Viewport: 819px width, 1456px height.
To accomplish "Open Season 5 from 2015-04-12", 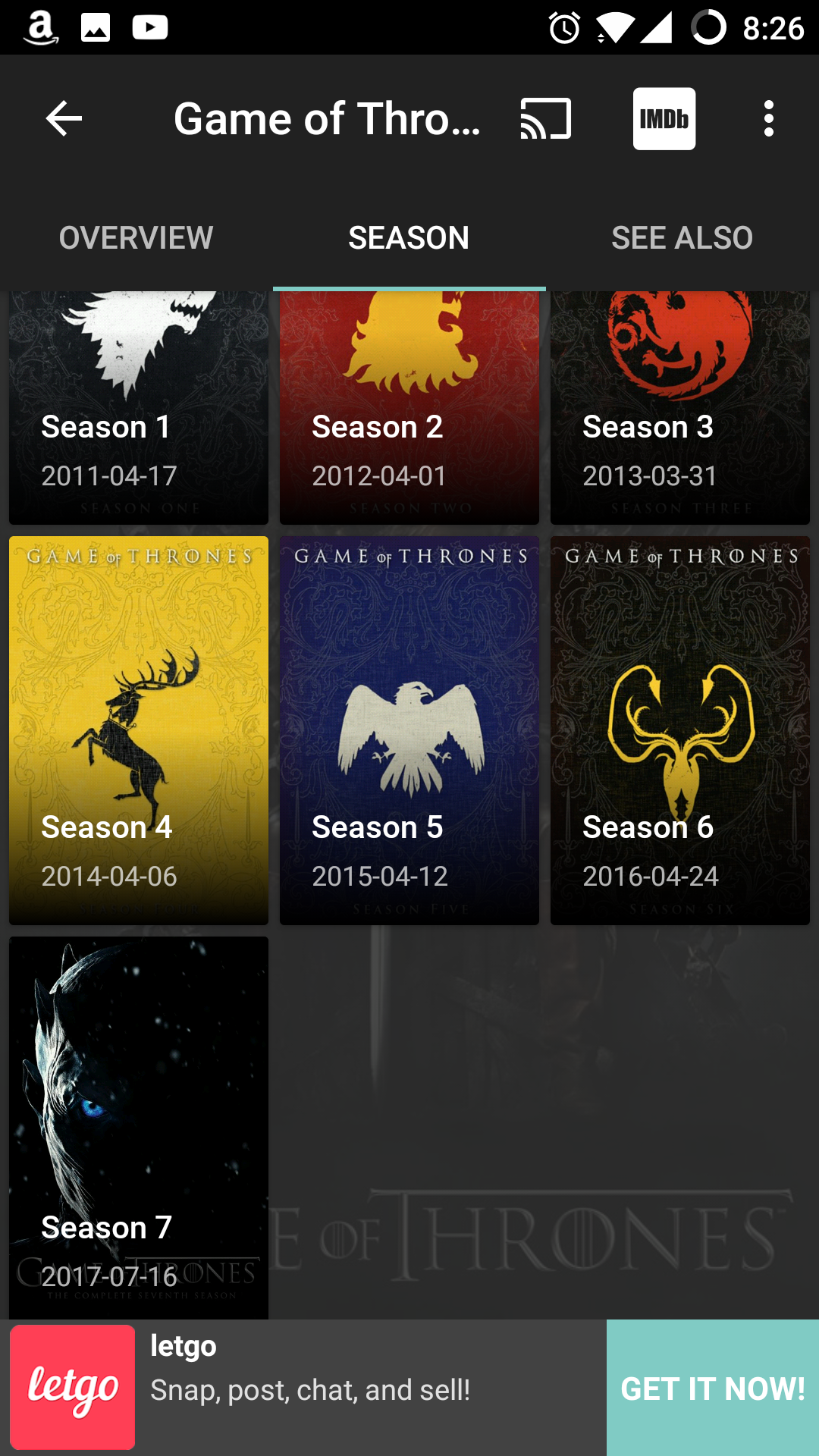I will tap(409, 730).
